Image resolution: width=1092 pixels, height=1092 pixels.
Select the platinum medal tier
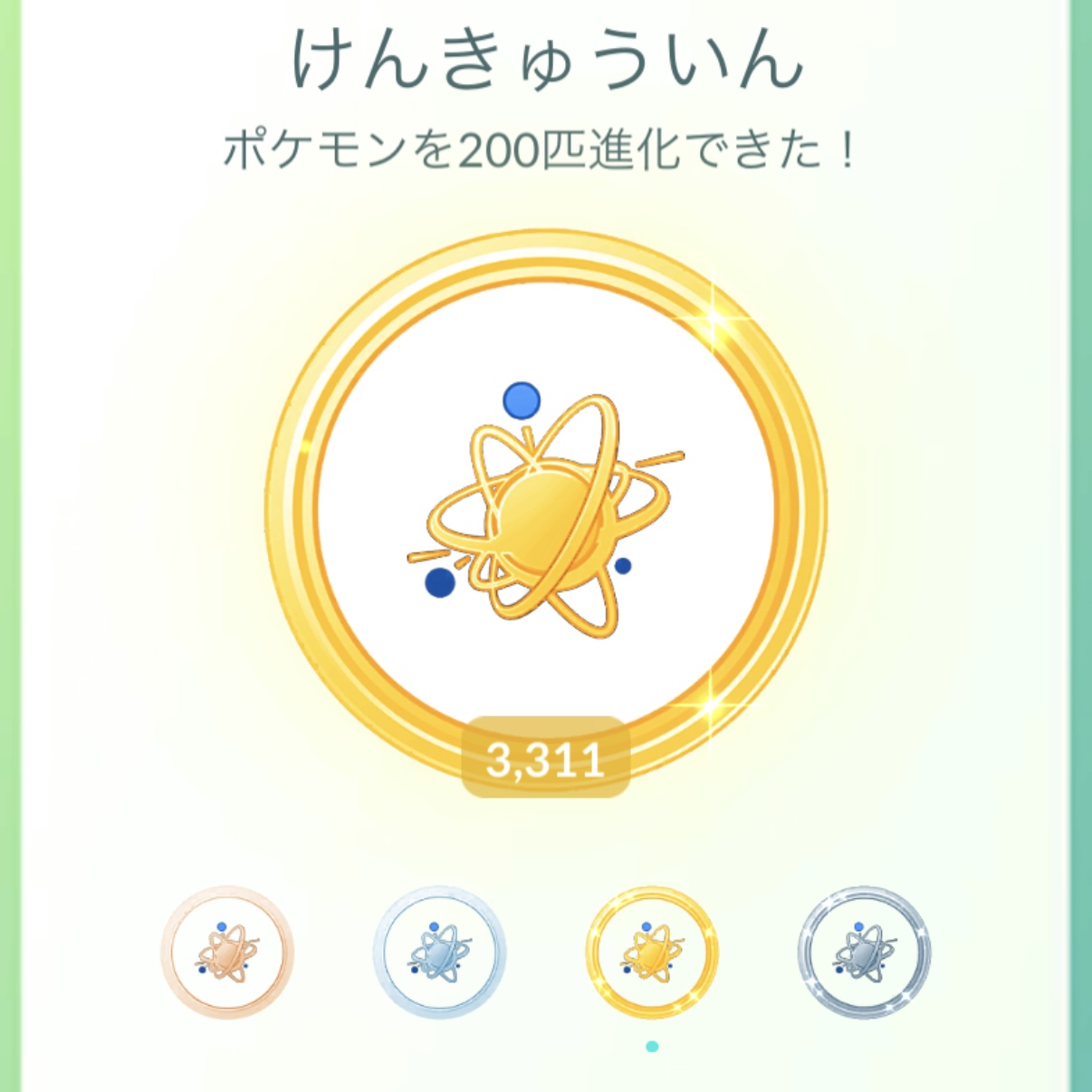tap(864, 953)
